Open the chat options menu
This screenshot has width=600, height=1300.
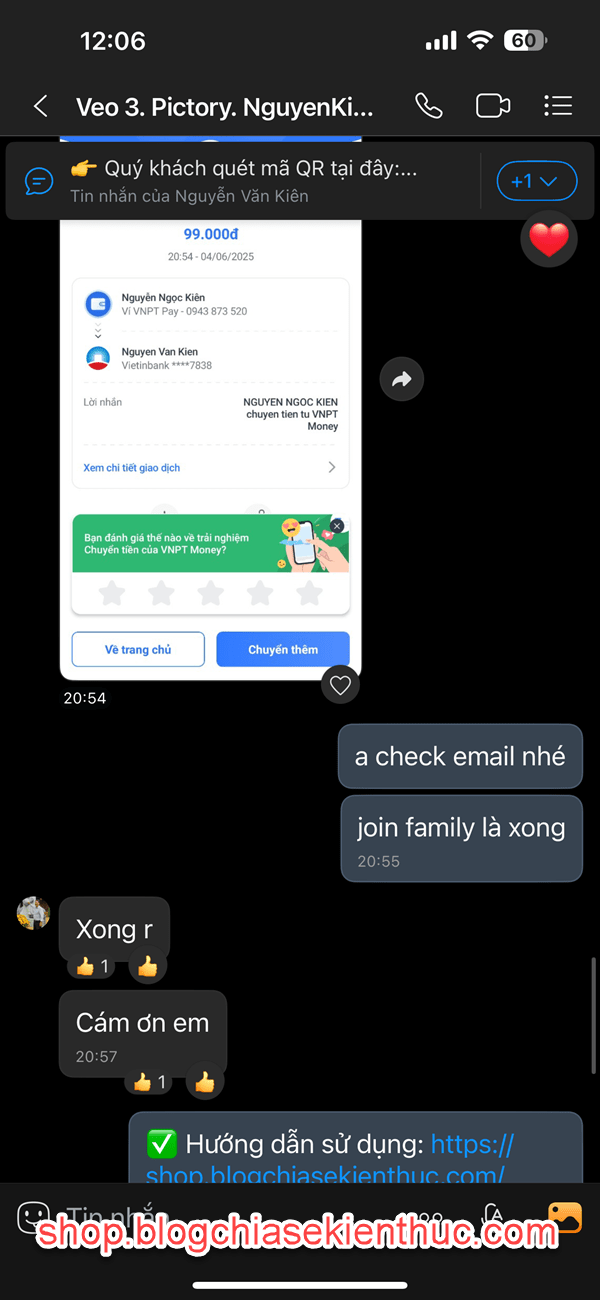(x=558, y=106)
